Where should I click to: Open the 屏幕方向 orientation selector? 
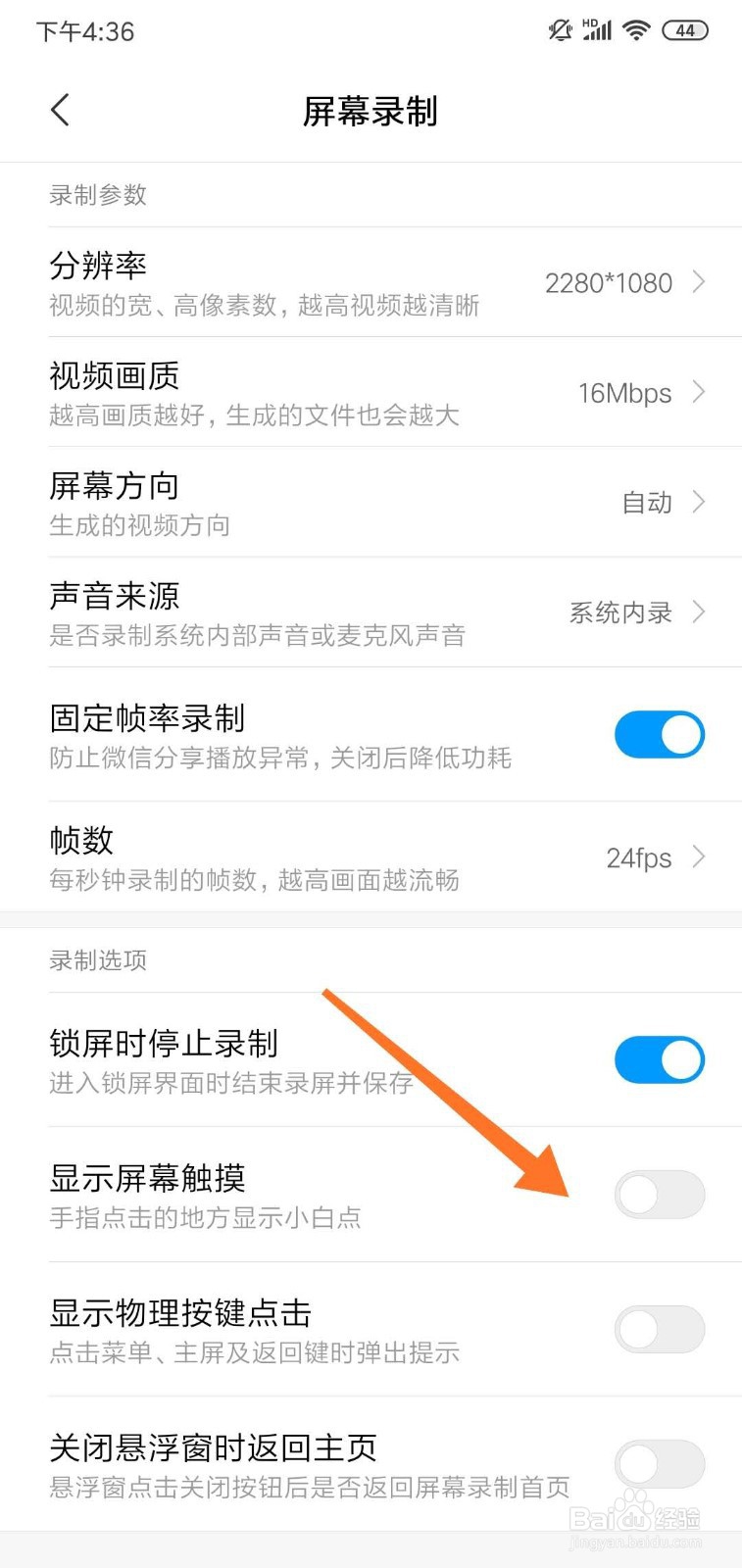[647, 503]
